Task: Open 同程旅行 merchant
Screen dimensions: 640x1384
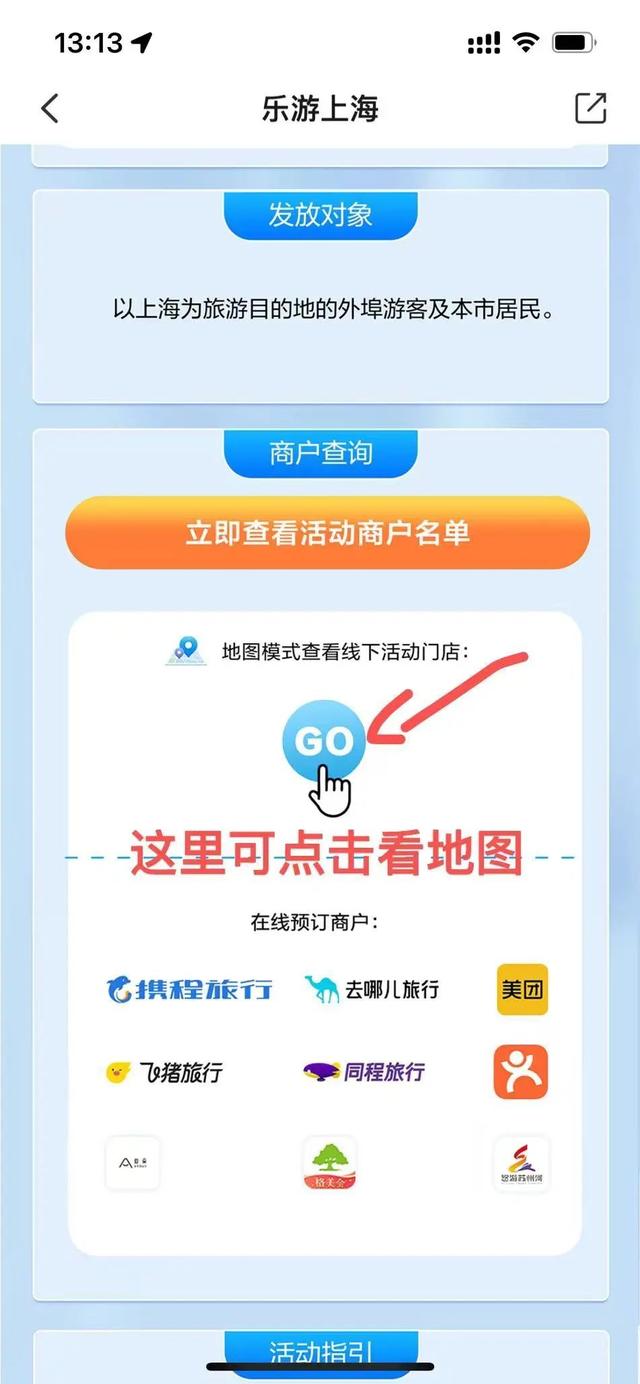Action: click(x=364, y=1072)
